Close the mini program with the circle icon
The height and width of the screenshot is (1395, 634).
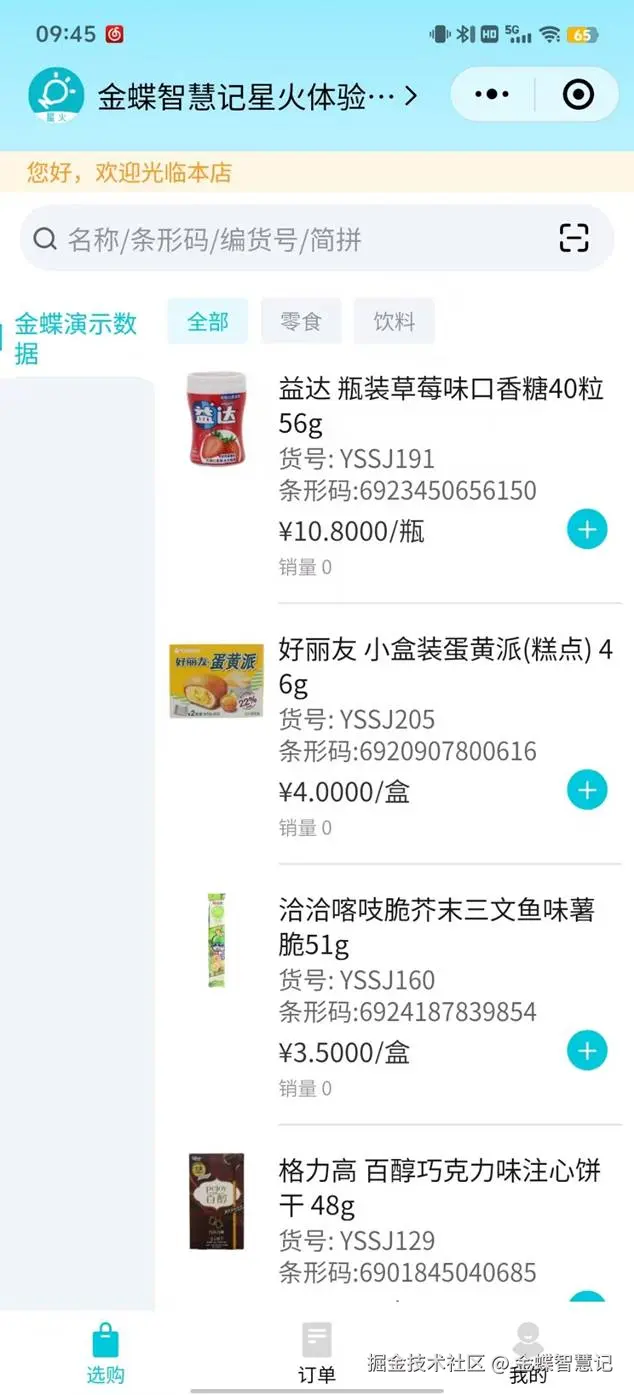pyautogui.click(x=578, y=95)
